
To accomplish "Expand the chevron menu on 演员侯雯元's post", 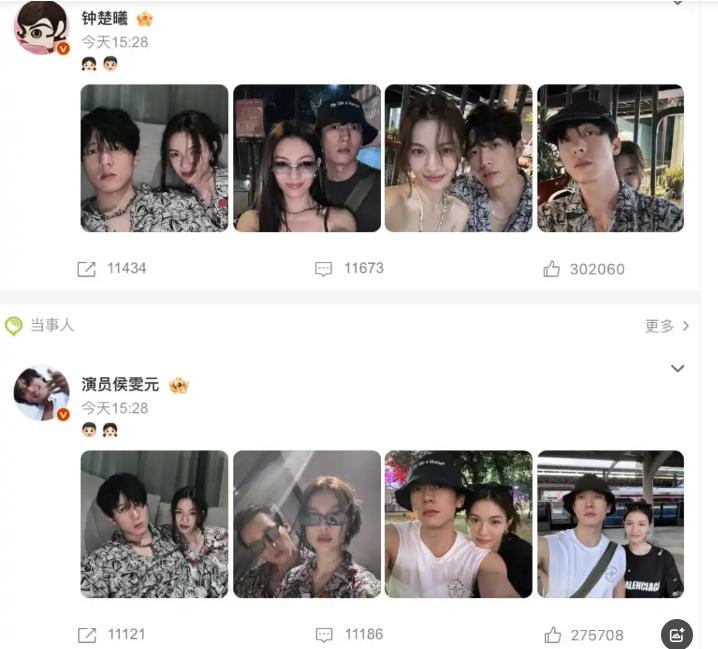I will [677, 369].
